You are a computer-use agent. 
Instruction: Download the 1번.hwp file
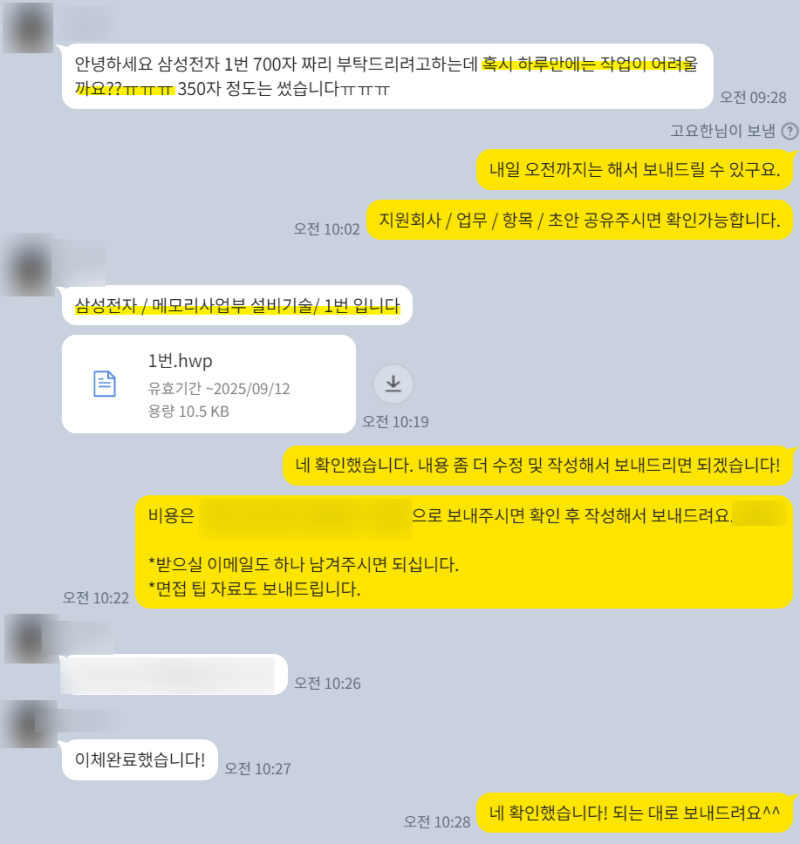click(x=393, y=384)
